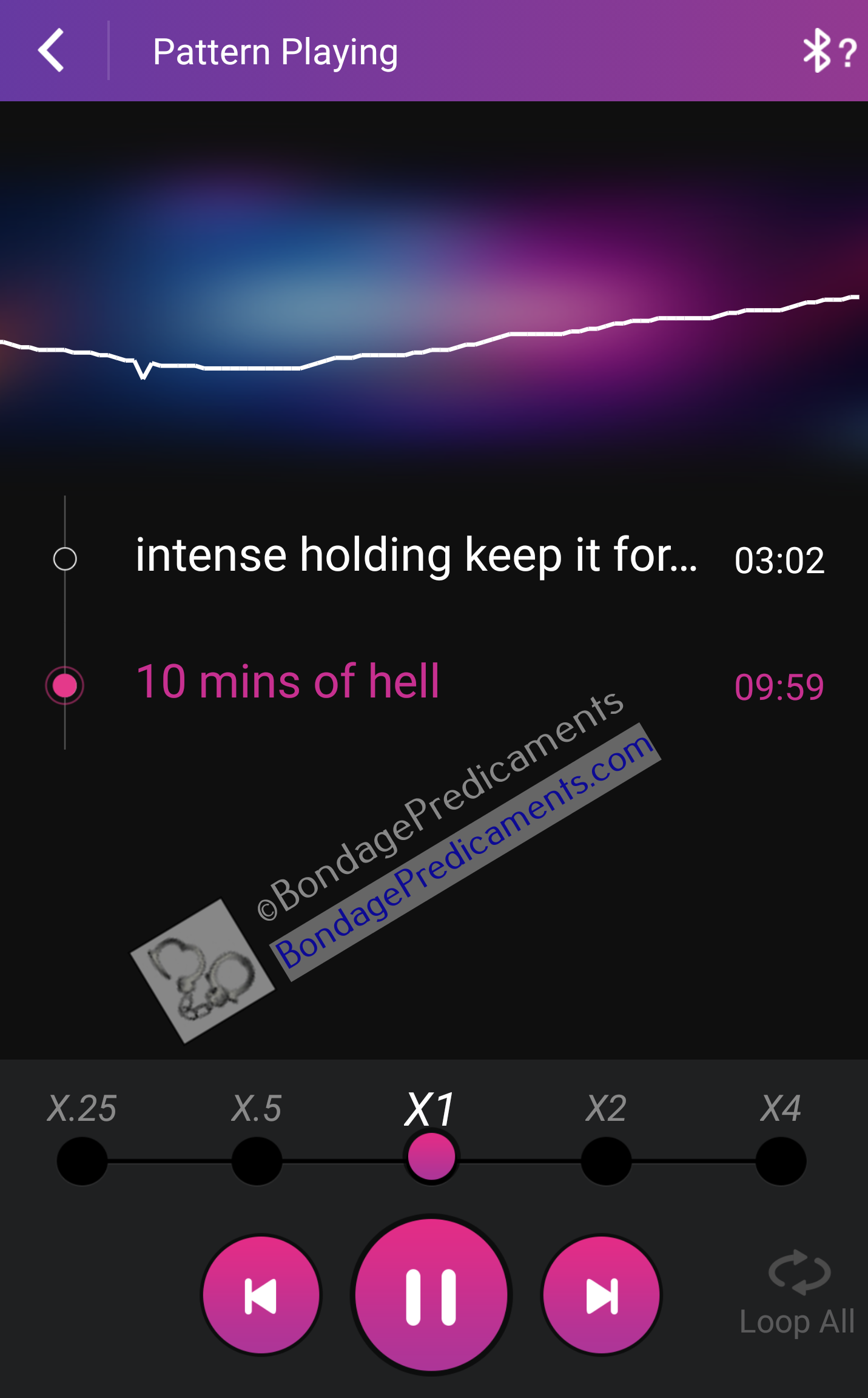
Task: Open the Bluetooth connection icon
Action: click(x=816, y=52)
